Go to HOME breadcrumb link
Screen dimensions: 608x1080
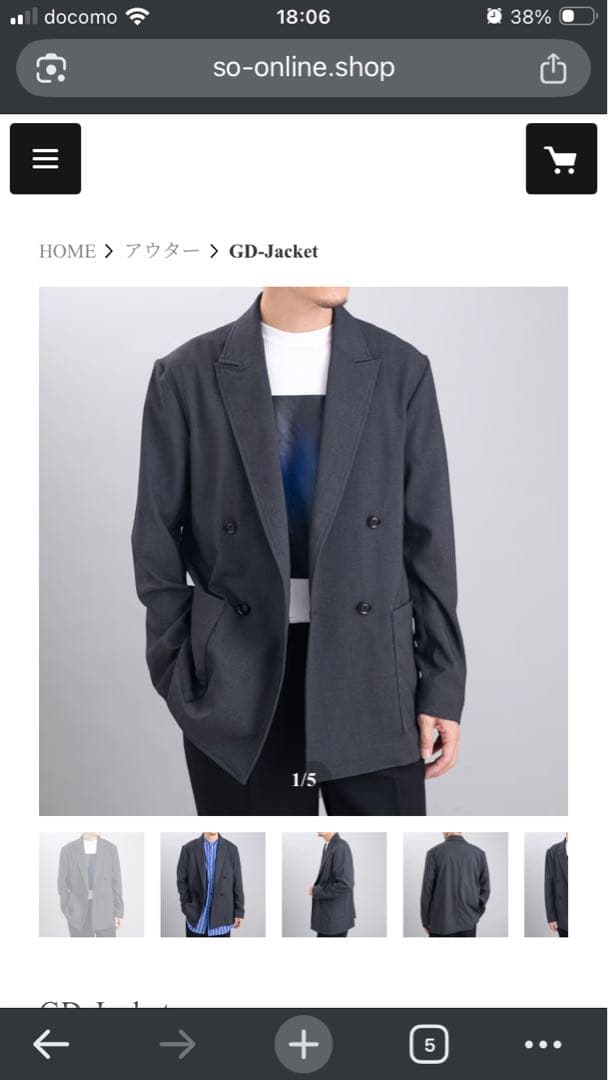[x=67, y=251]
